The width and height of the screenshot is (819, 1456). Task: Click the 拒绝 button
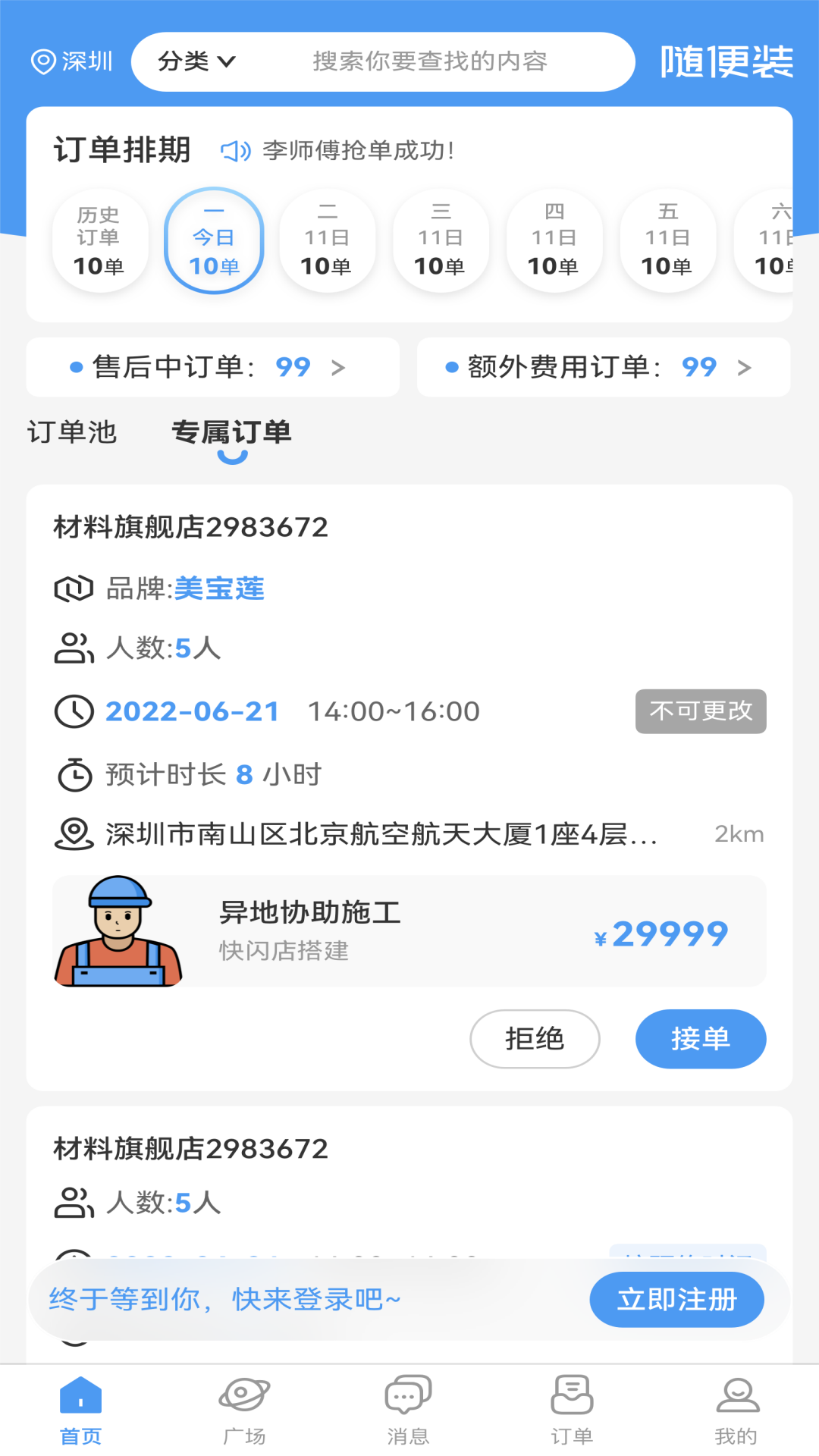(535, 1039)
